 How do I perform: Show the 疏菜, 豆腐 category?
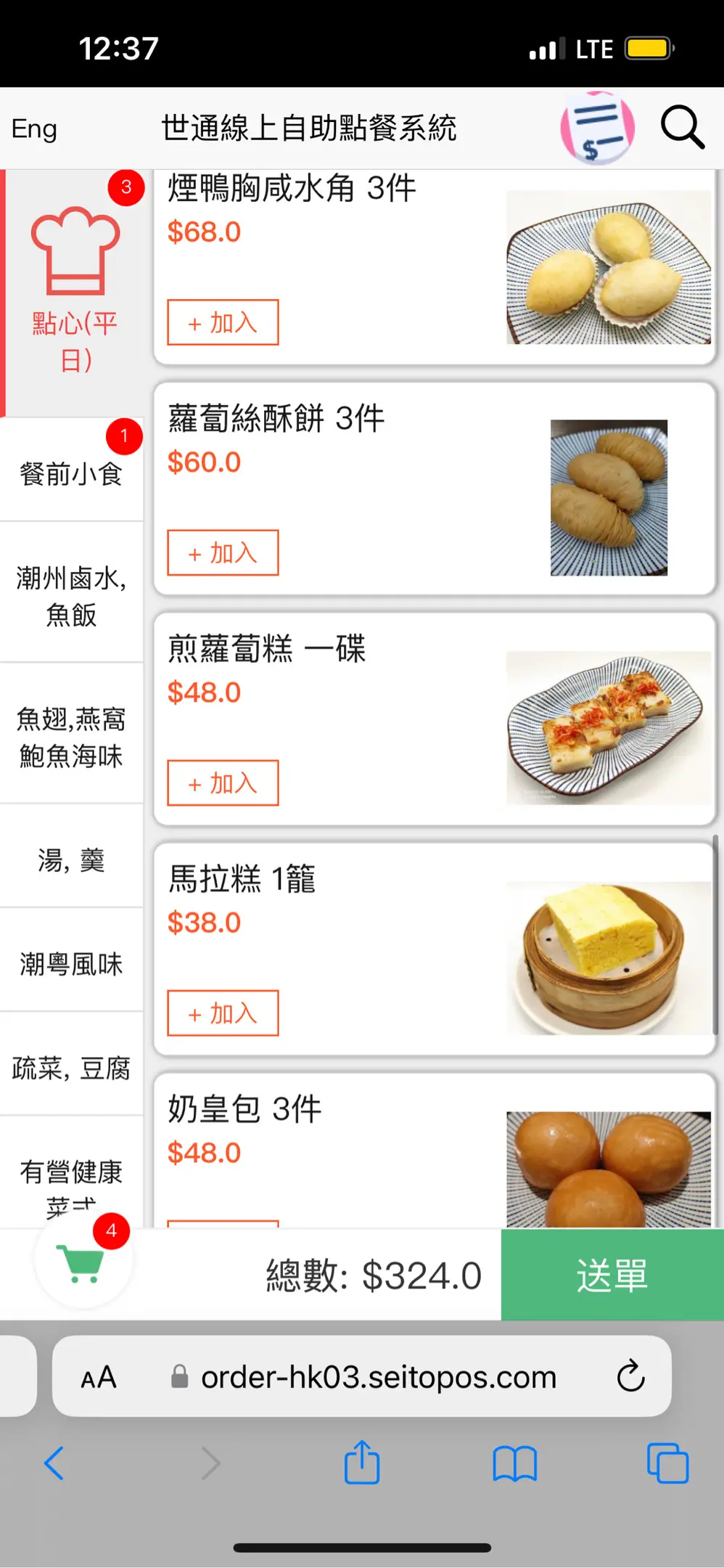(71, 1068)
